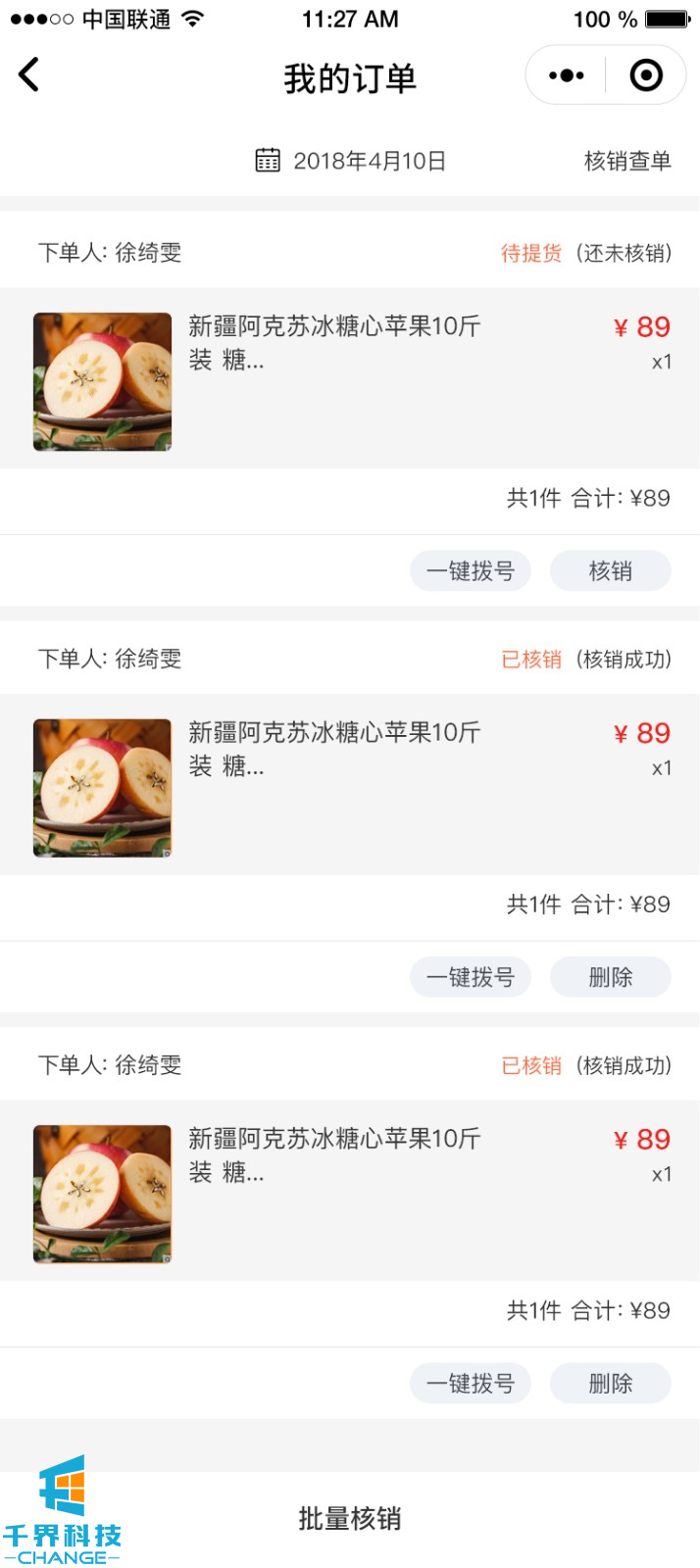Close the mini program with the circle icon
700x1568 pixels.
[x=646, y=75]
